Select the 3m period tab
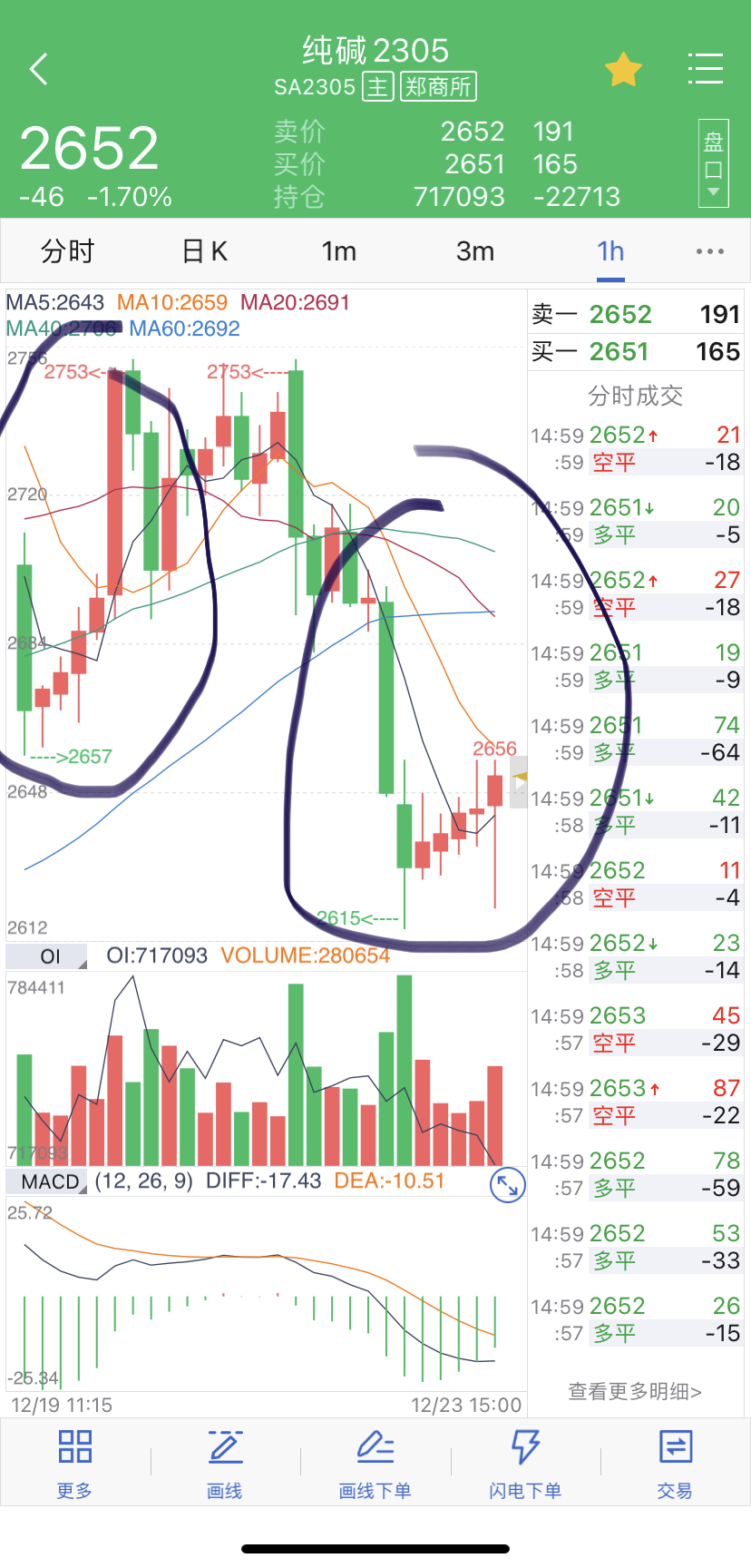Viewport: 751px width, 1568px height. pyautogui.click(x=475, y=250)
